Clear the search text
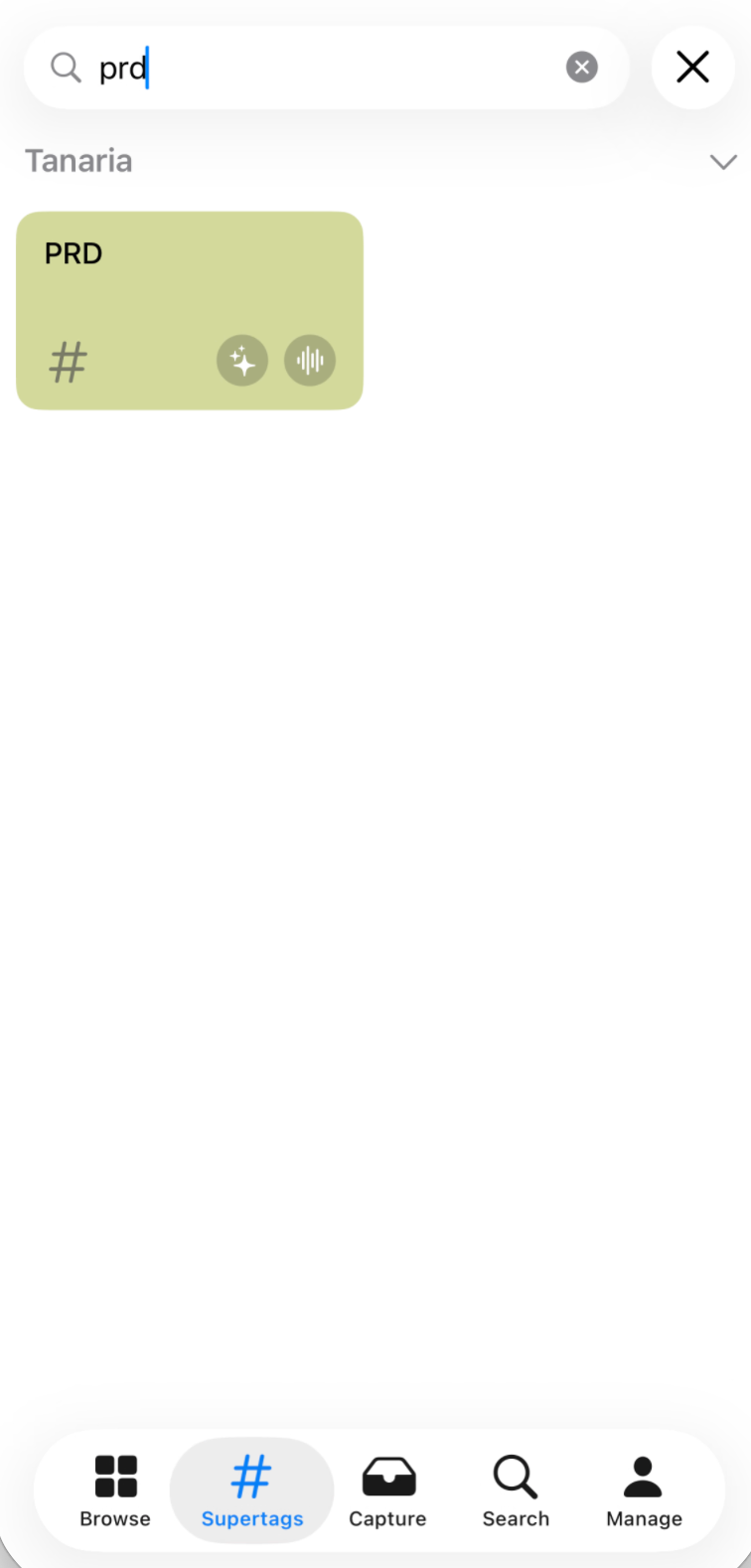 coord(582,68)
